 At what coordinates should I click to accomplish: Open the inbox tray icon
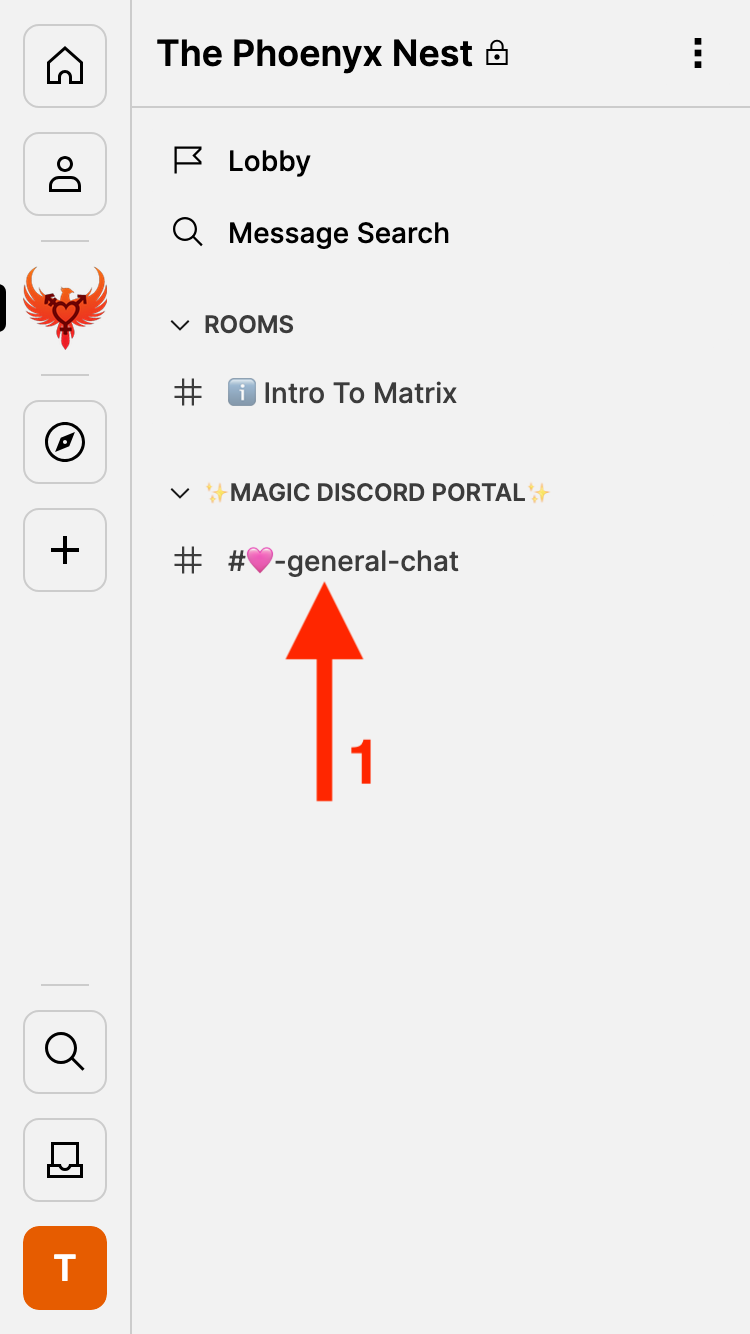tap(65, 1160)
